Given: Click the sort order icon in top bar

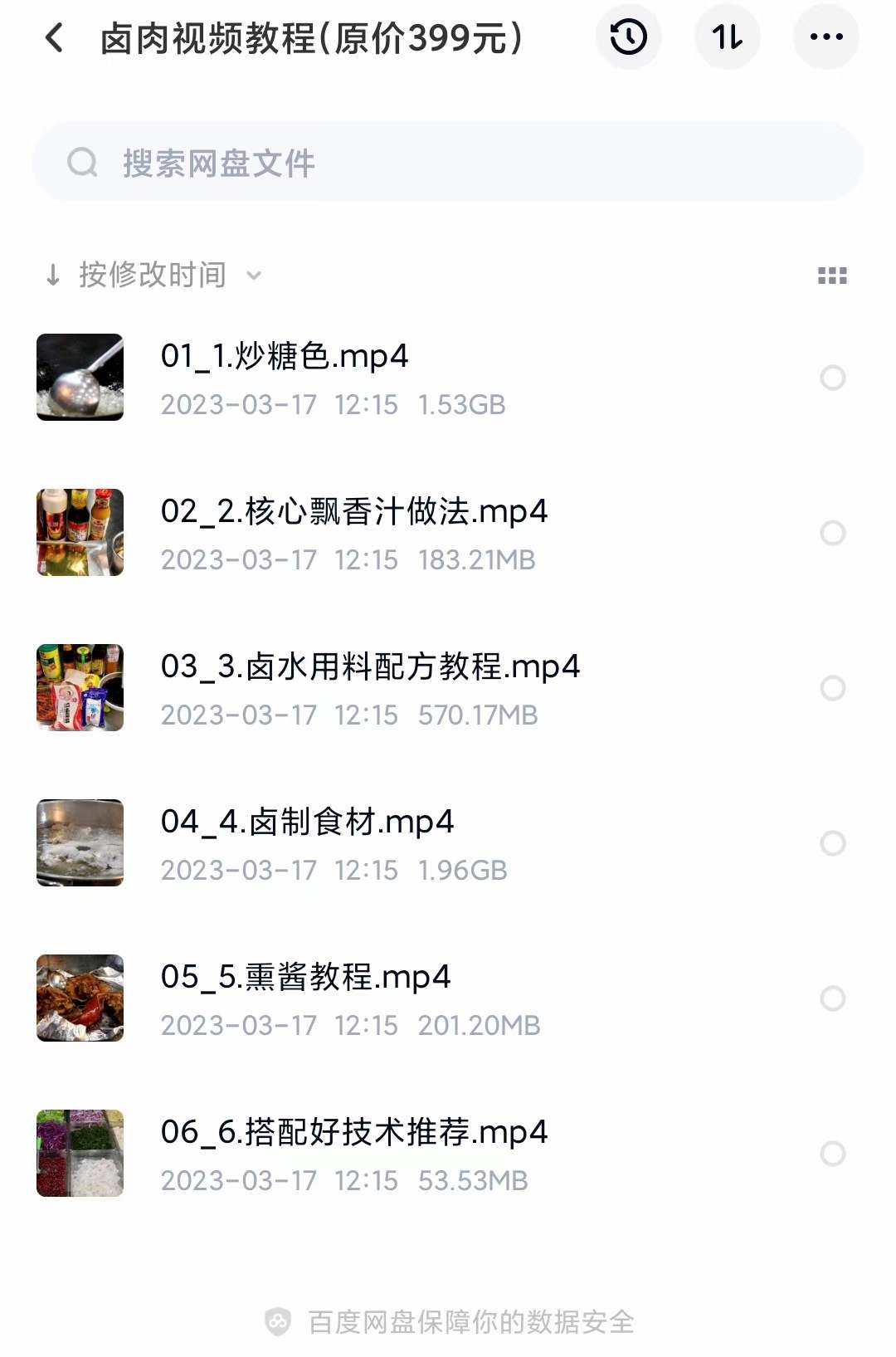Looking at the screenshot, I should coord(728,37).
